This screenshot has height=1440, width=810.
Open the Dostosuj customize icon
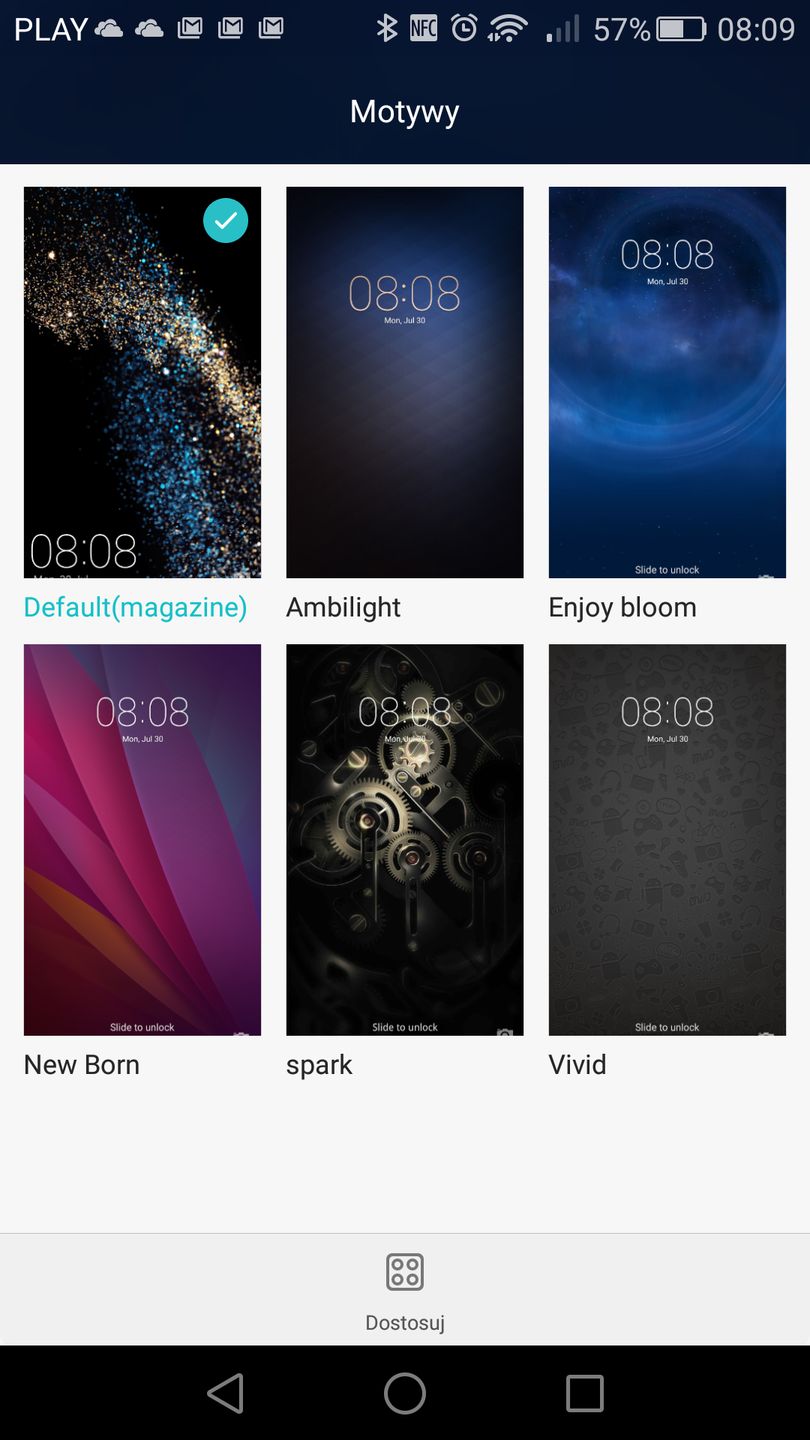[x=404, y=1272]
